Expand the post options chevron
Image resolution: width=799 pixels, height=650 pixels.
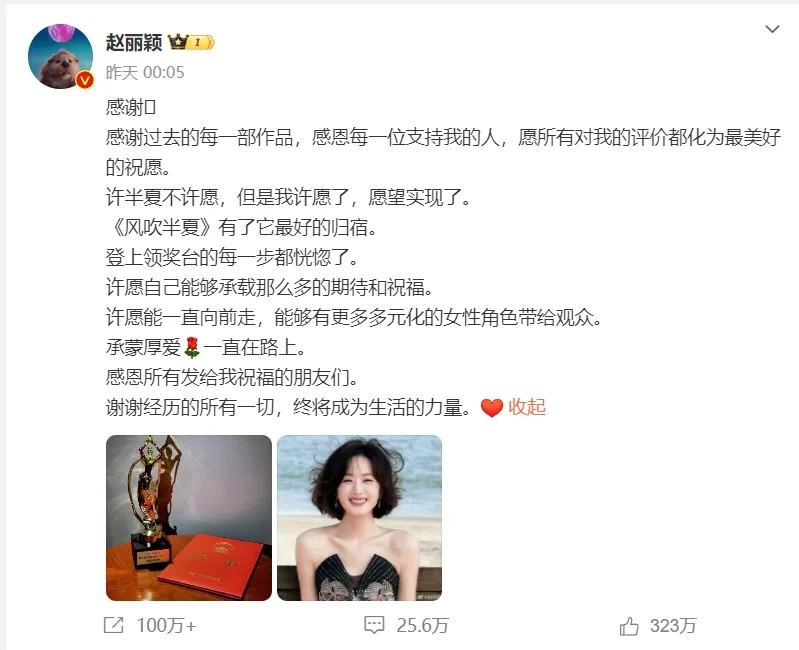click(772, 30)
